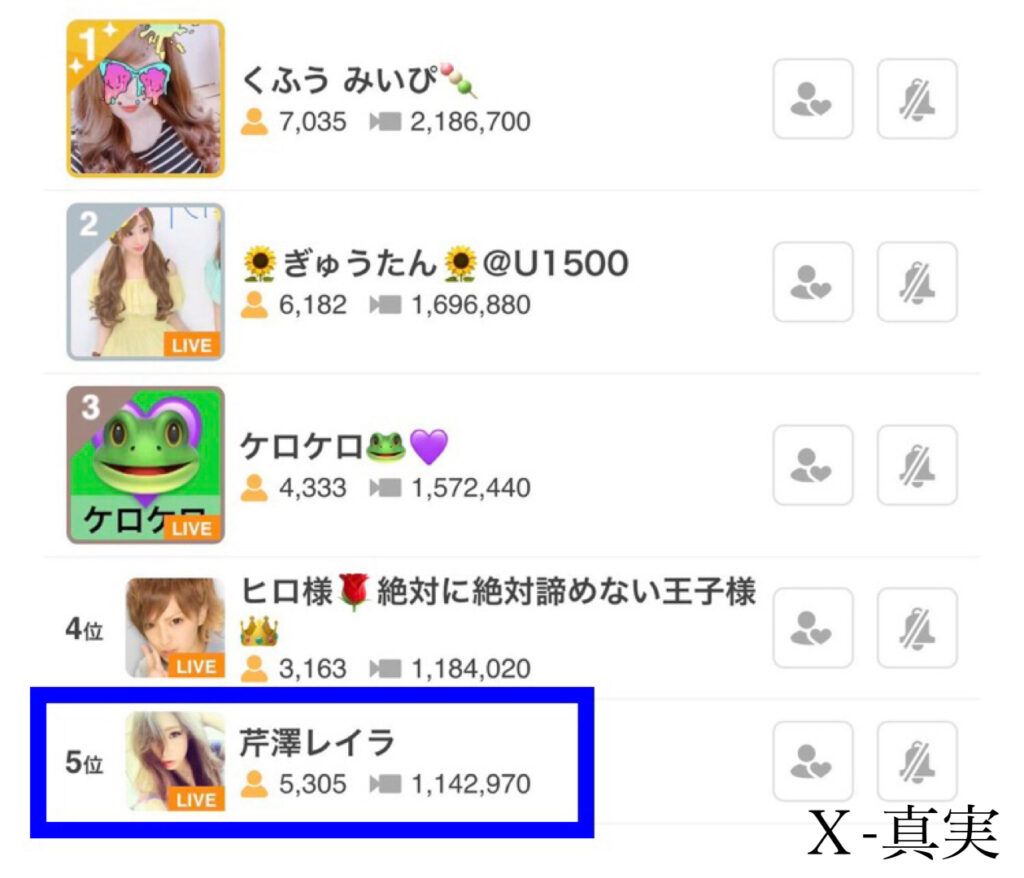Follow ケロケロ
The width and height of the screenshot is (1024, 878).
click(813, 465)
